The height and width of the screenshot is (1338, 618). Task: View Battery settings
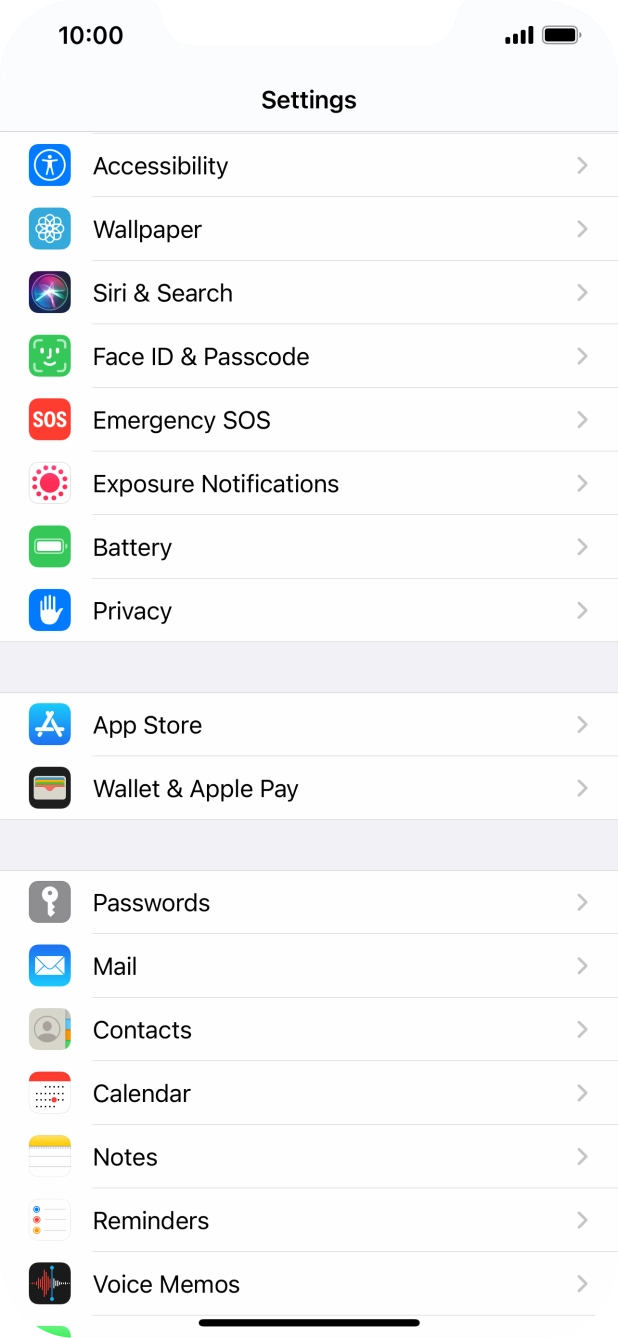click(309, 547)
